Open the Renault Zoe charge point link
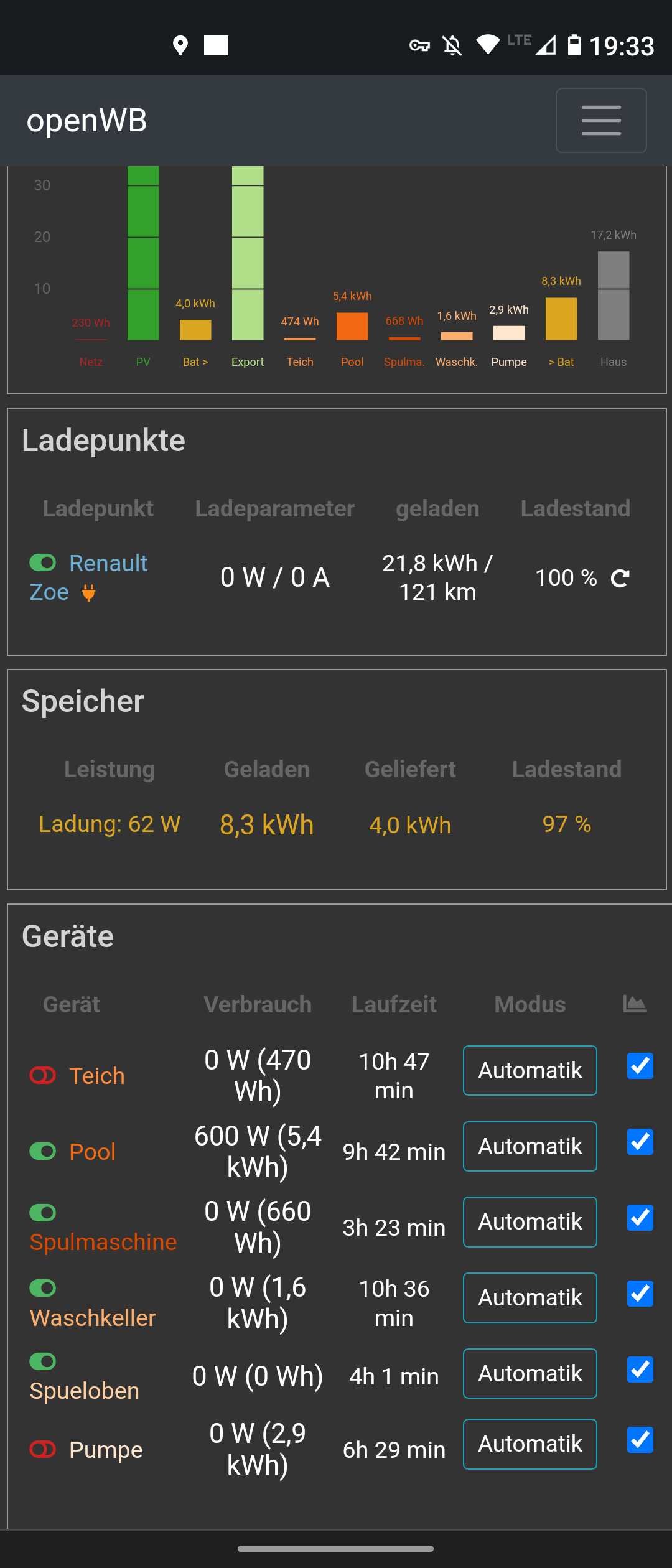 point(108,564)
